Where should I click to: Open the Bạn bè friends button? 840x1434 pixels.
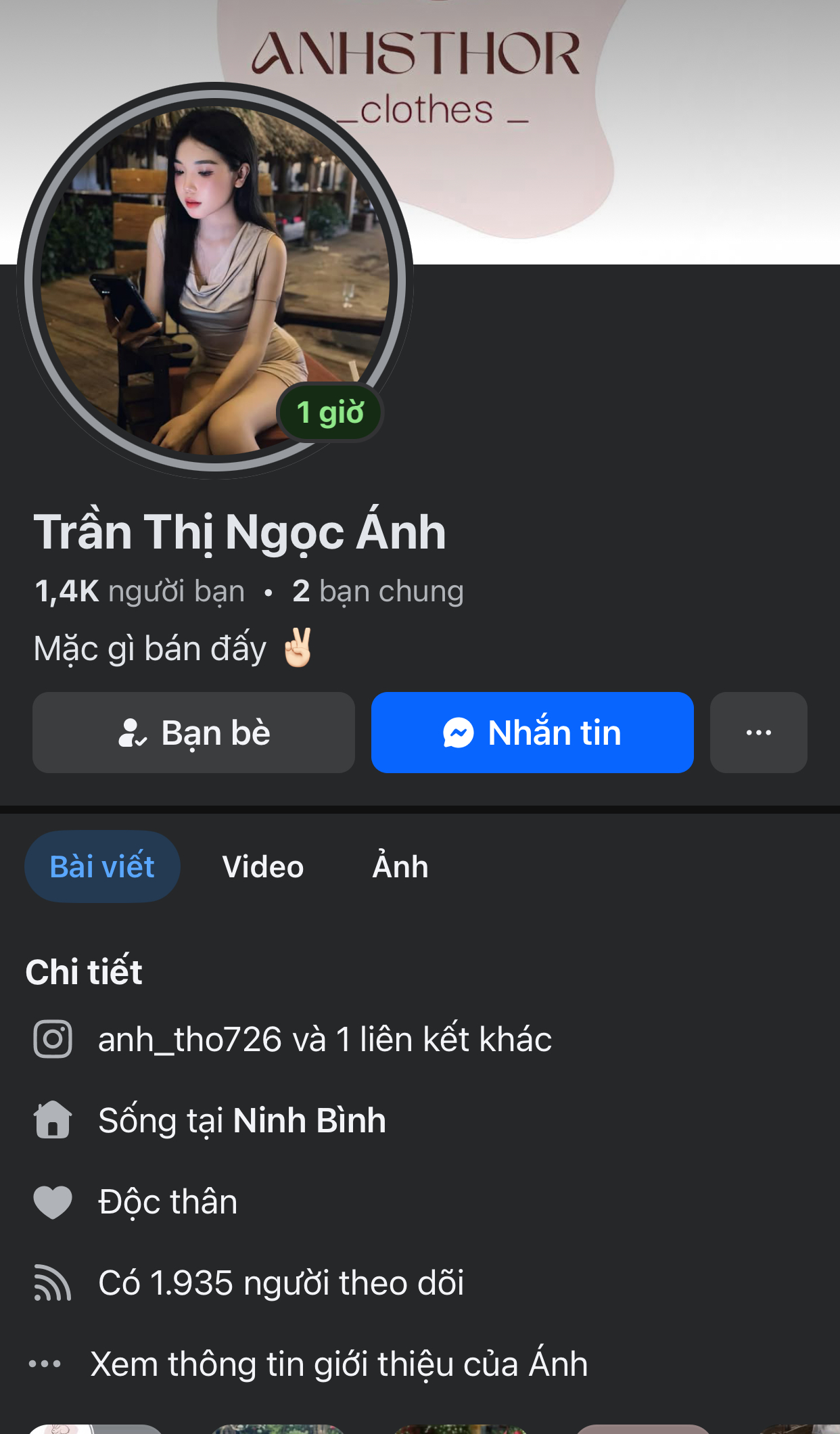pos(193,733)
